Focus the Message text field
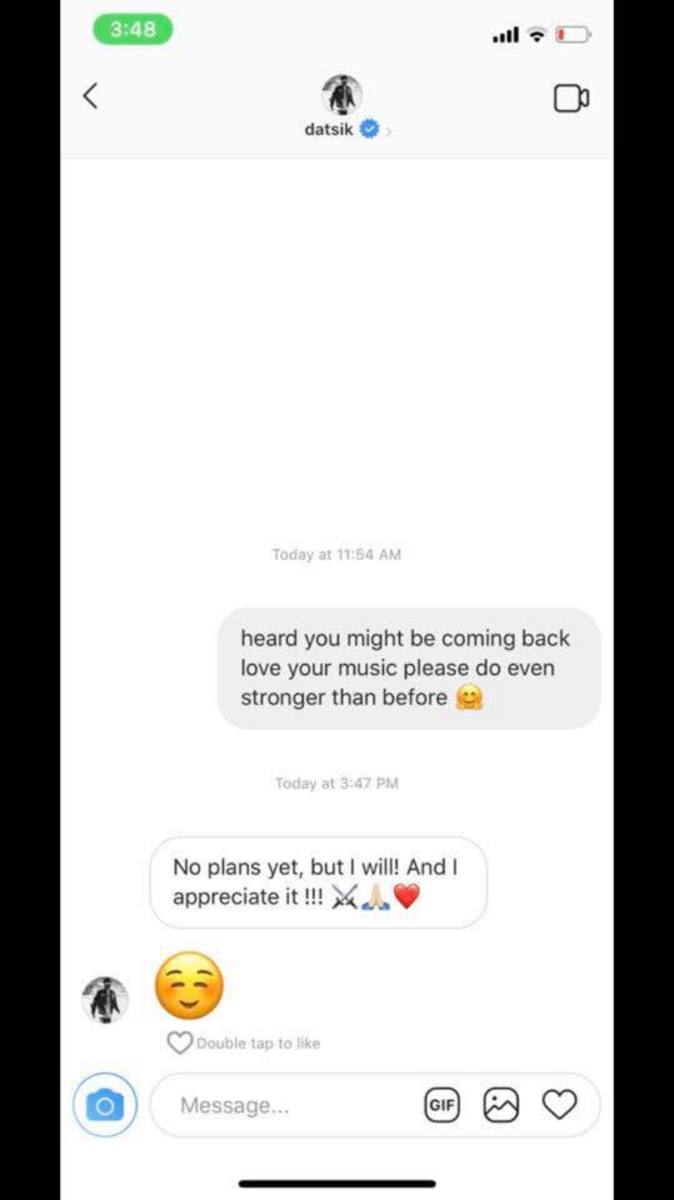The width and height of the screenshot is (674, 1200). point(290,1105)
